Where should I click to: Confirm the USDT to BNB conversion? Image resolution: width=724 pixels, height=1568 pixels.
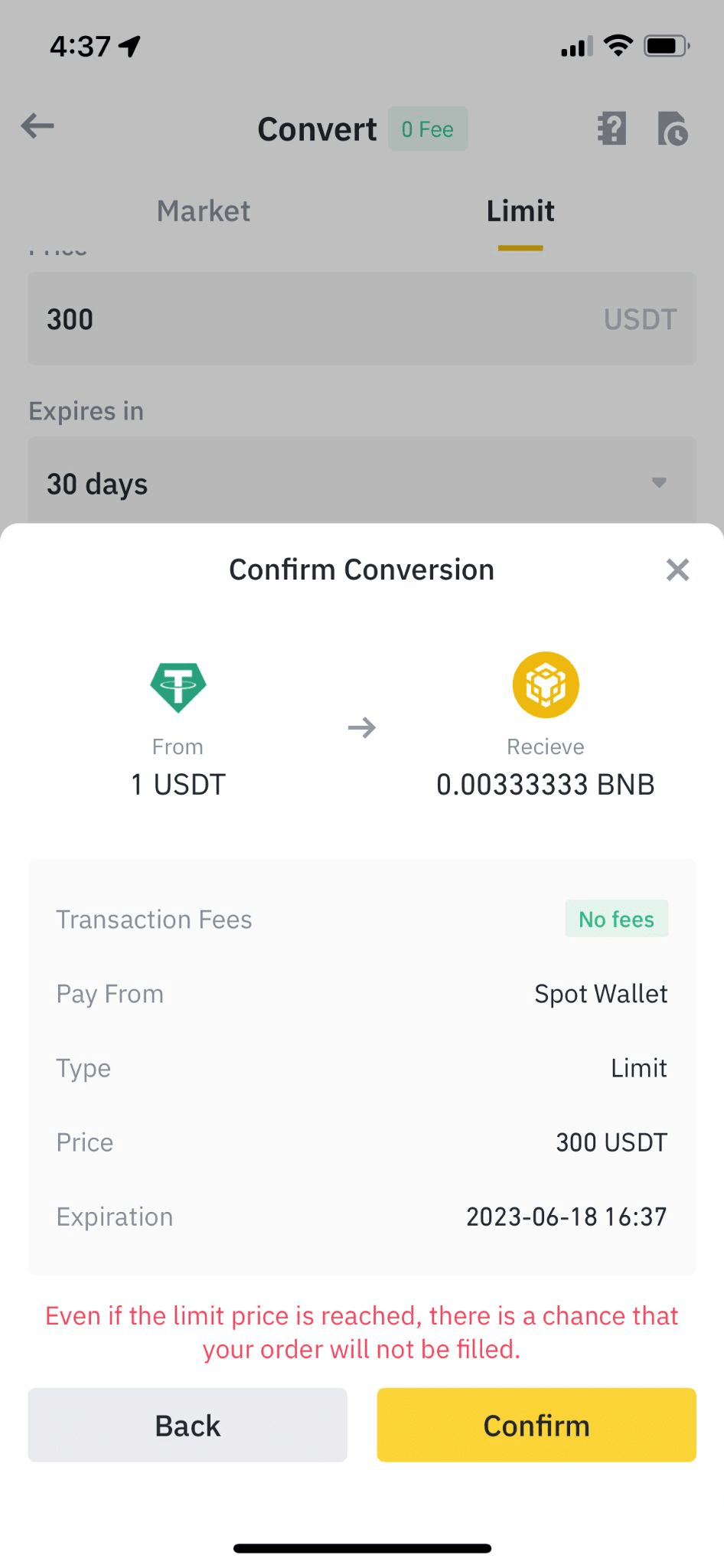pyautogui.click(x=536, y=1425)
